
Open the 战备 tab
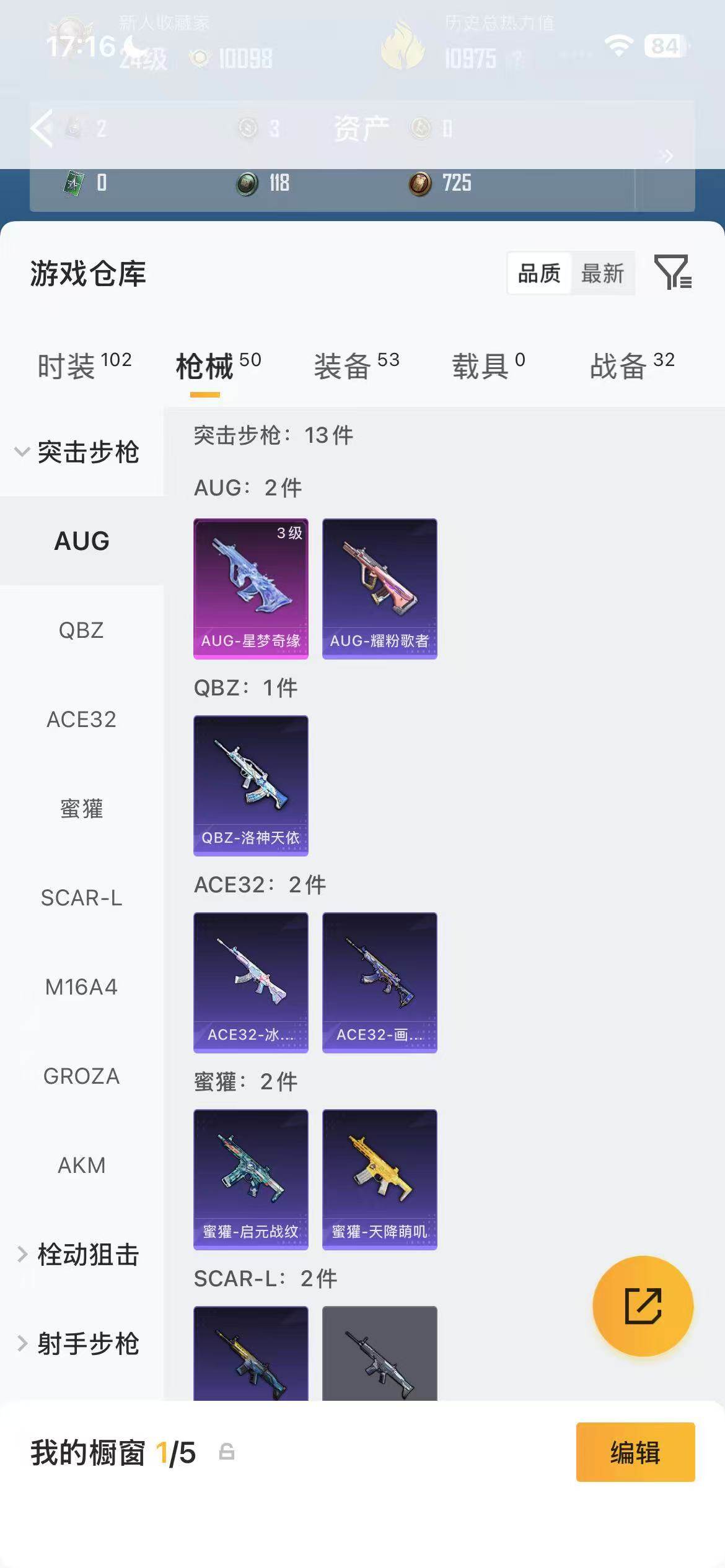617,367
